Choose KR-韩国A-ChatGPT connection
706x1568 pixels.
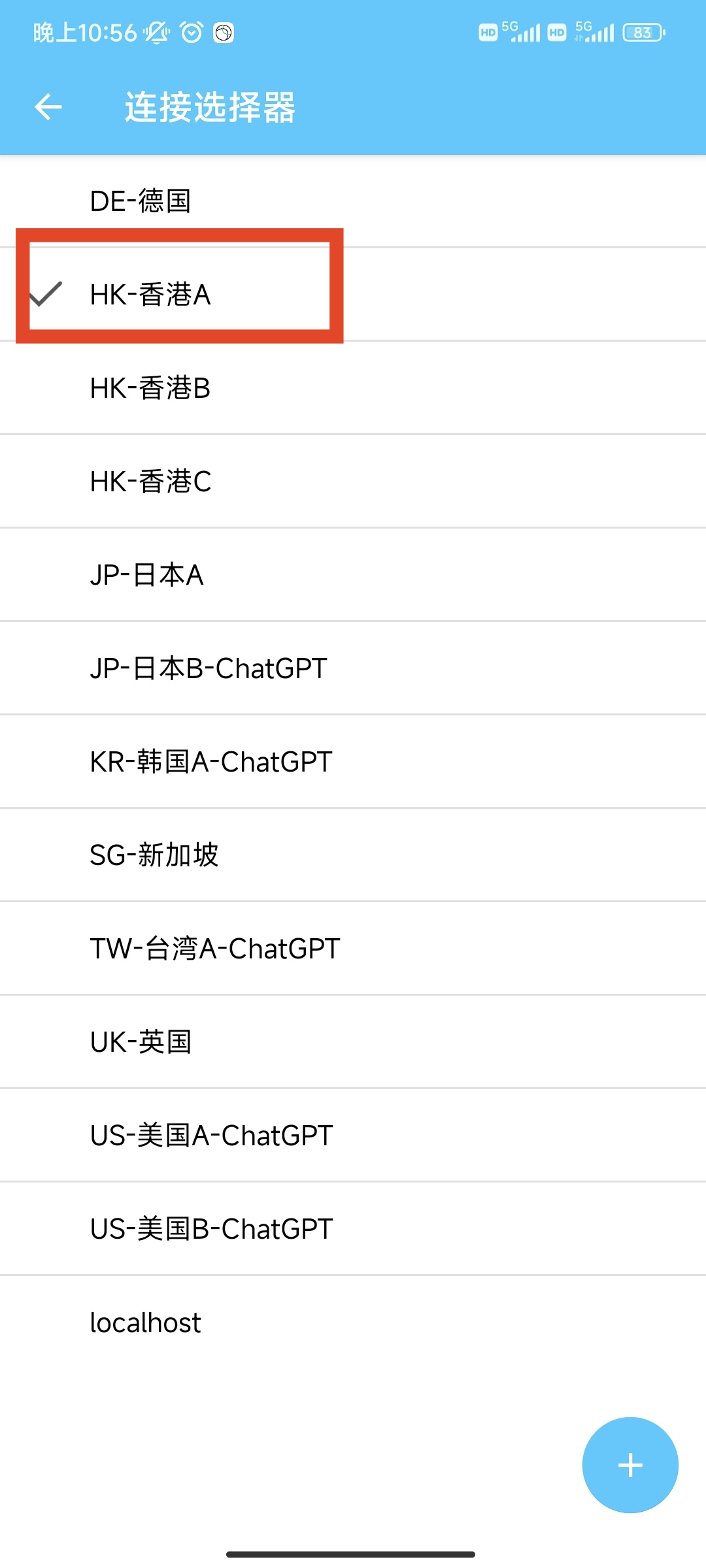coord(211,762)
